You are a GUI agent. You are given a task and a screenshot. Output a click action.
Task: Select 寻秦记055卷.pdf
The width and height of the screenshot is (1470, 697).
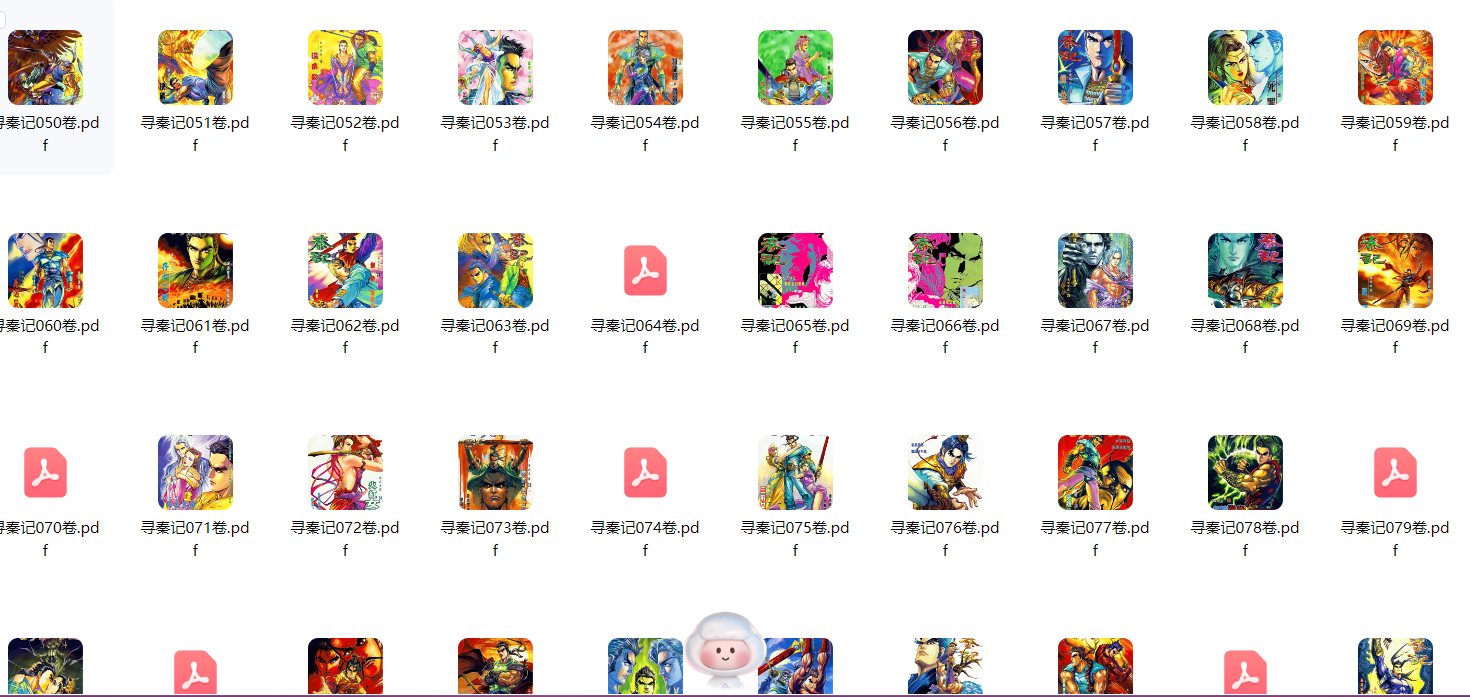pos(795,67)
